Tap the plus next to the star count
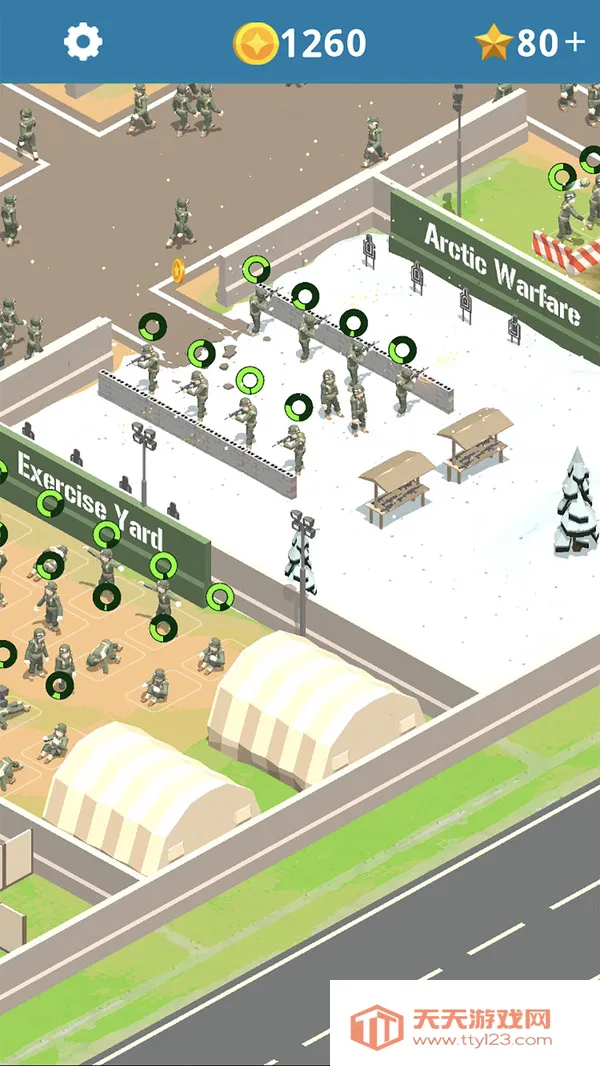This screenshot has width=600, height=1066. (x=575, y=42)
